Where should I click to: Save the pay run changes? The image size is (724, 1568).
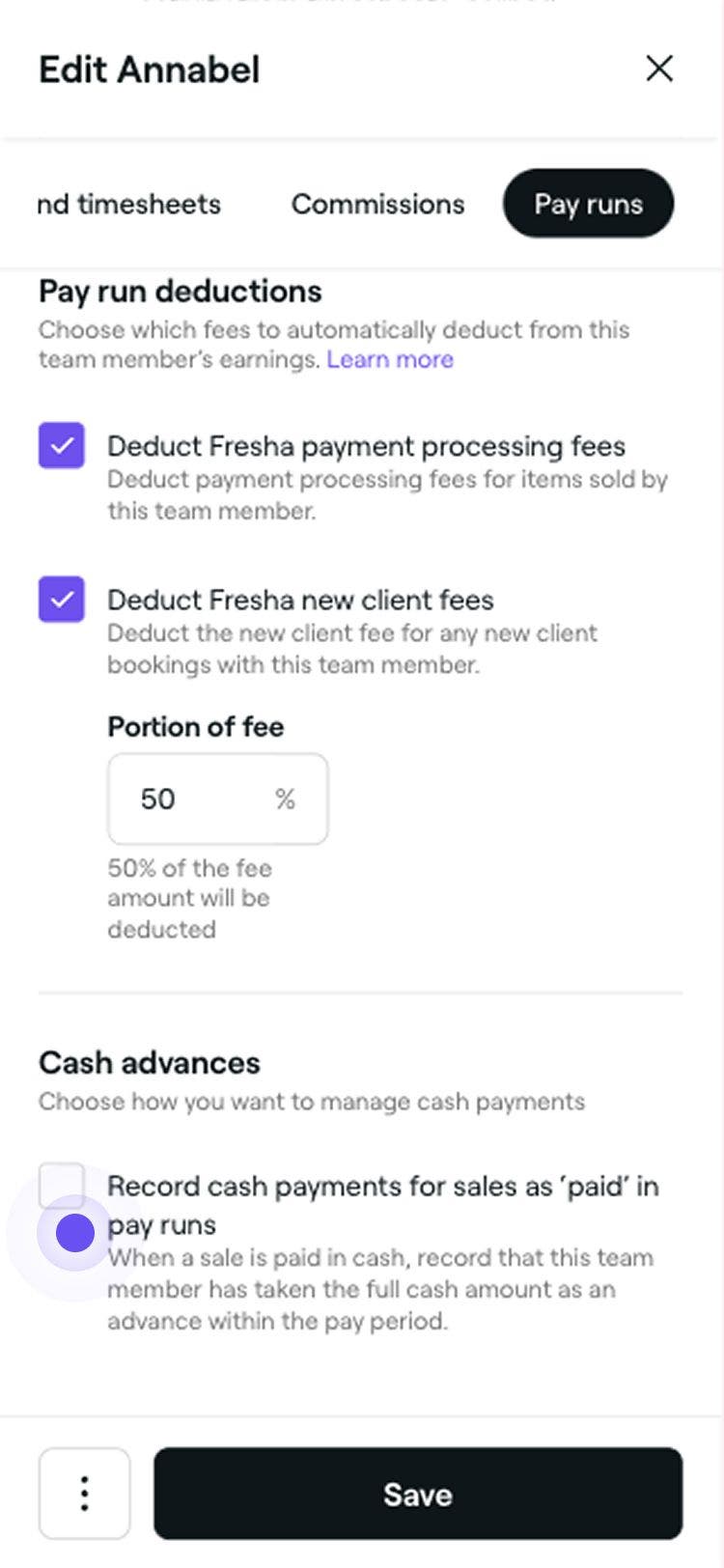(x=417, y=1493)
